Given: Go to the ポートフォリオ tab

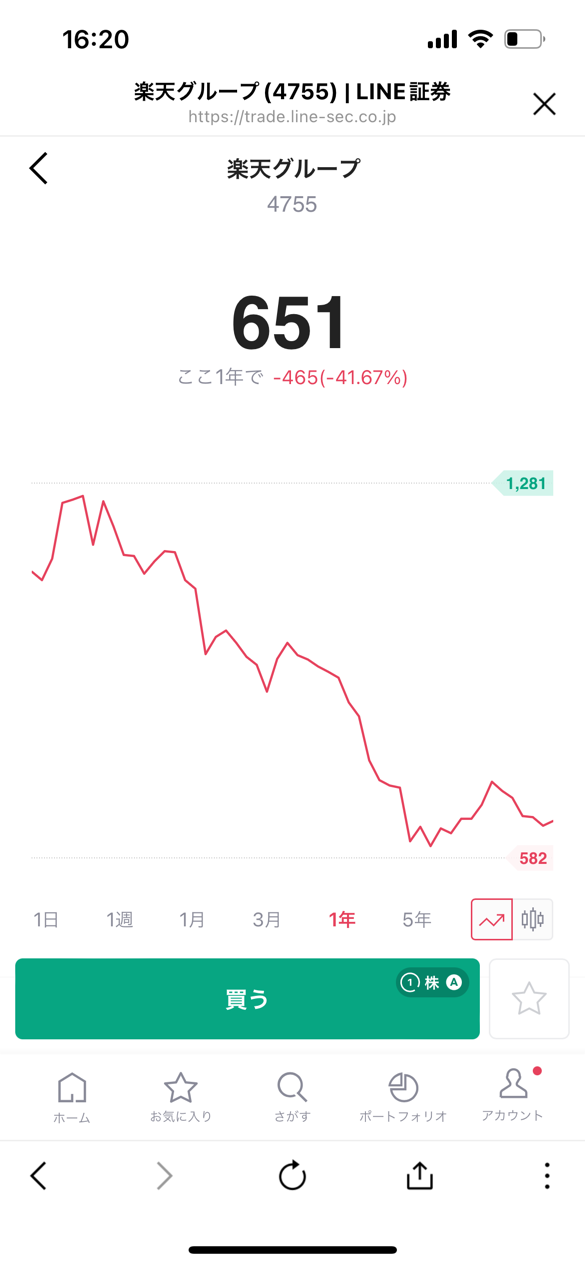Looking at the screenshot, I should coord(403,1098).
